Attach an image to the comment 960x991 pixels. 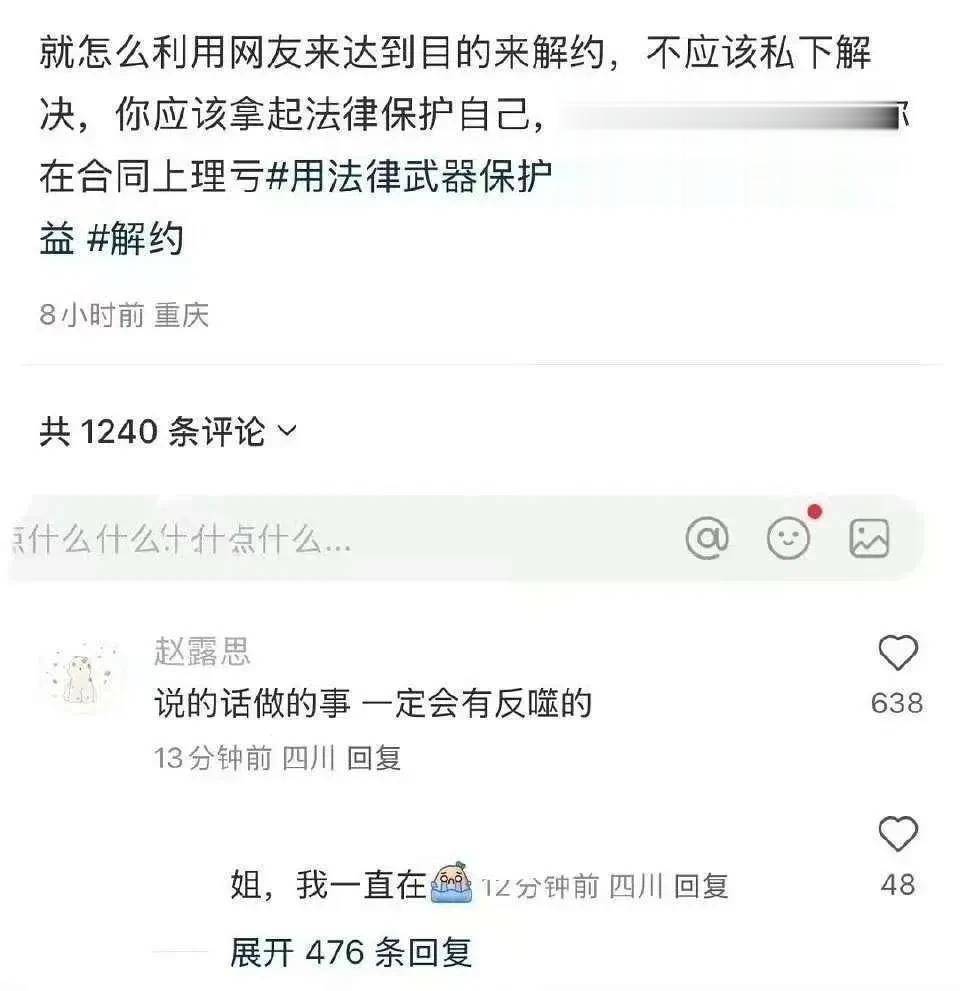pos(868,539)
